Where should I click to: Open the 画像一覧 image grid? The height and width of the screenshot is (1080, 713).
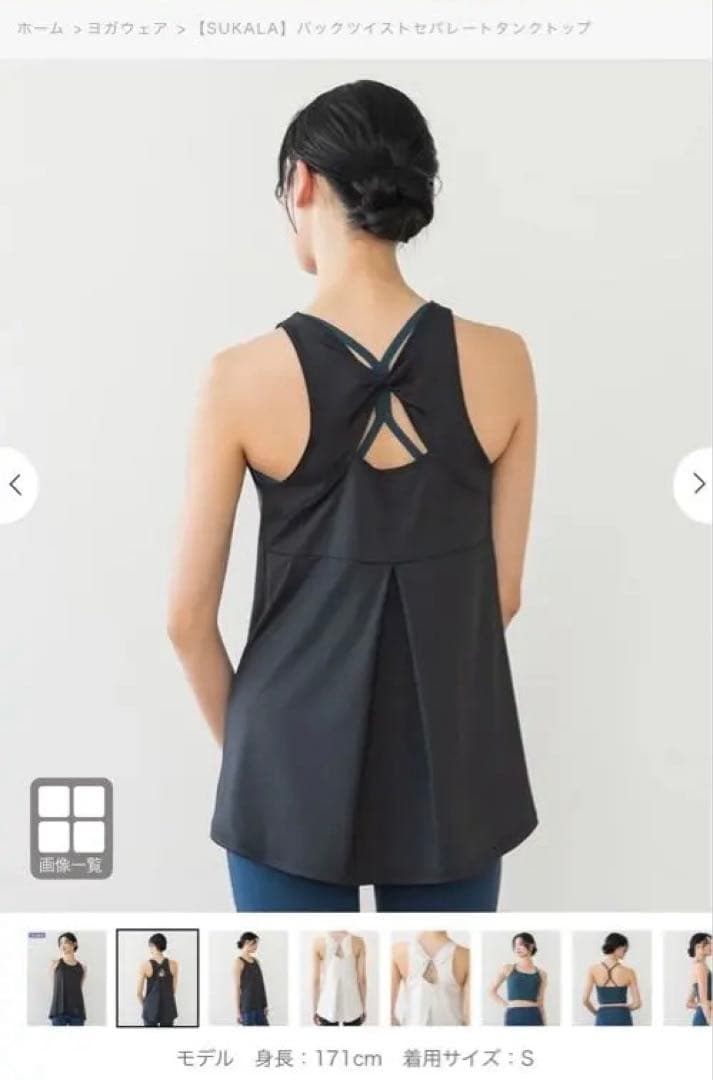[71, 828]
